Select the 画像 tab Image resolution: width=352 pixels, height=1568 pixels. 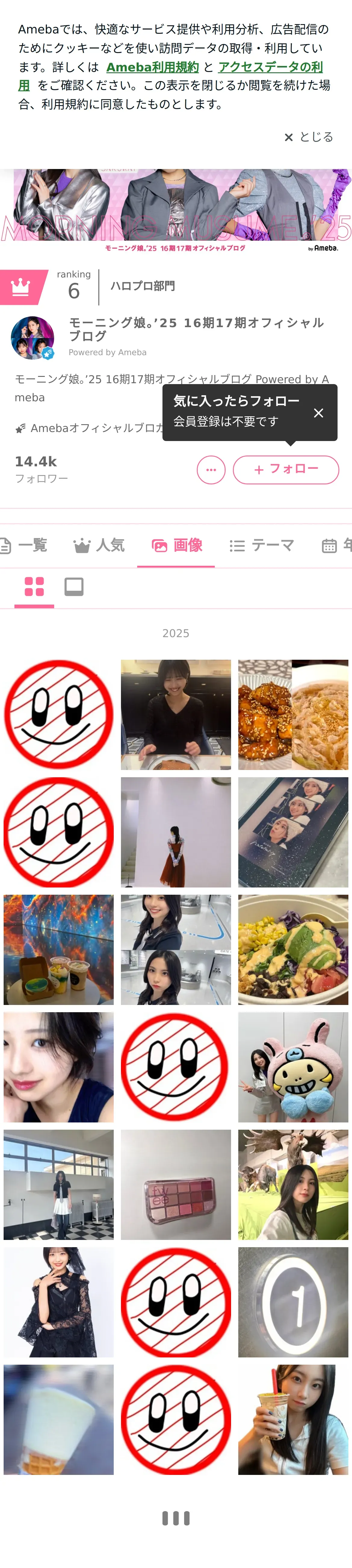(176, 545)
